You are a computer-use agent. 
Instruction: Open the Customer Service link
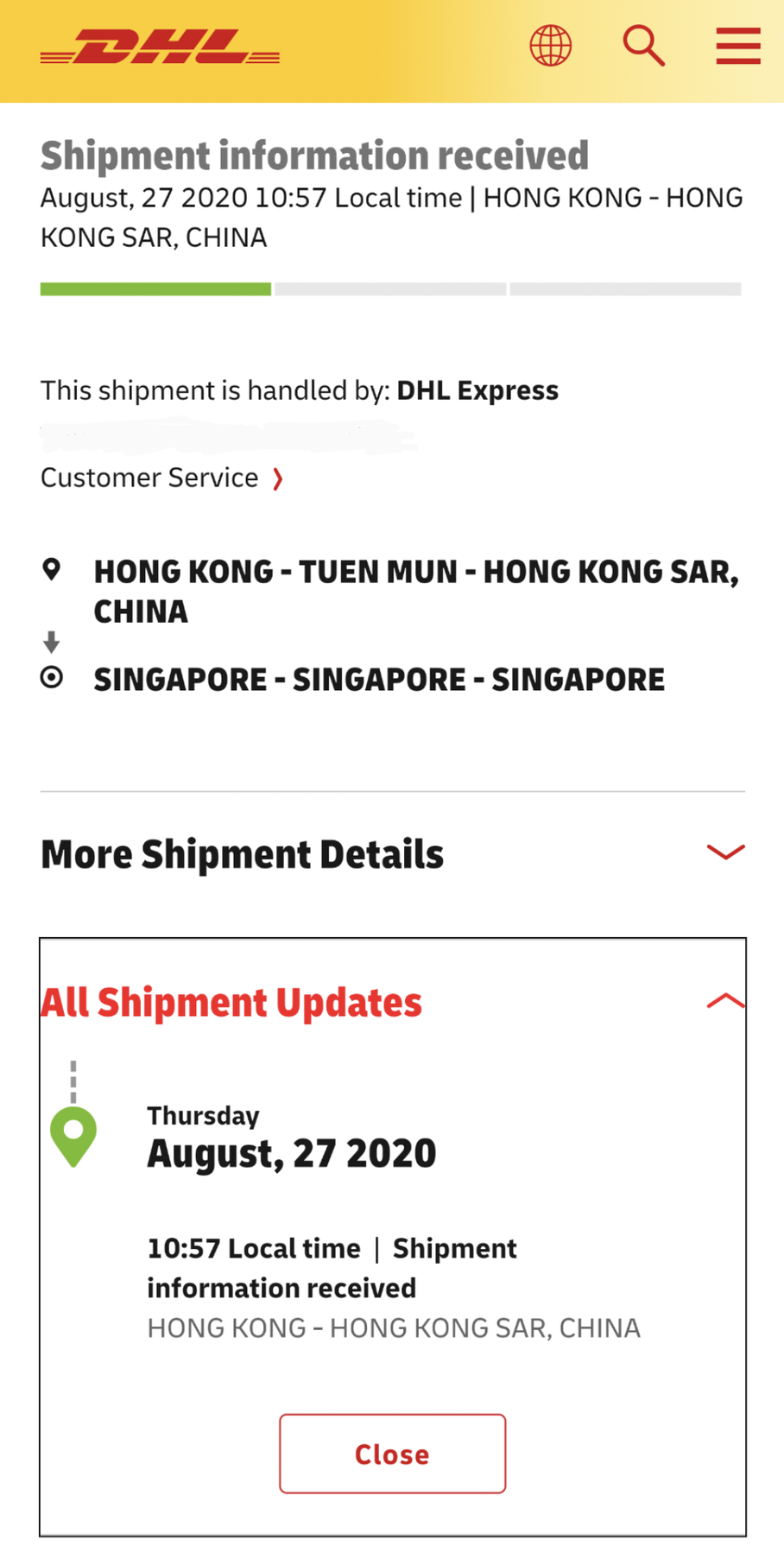click(x=161, y=478)
